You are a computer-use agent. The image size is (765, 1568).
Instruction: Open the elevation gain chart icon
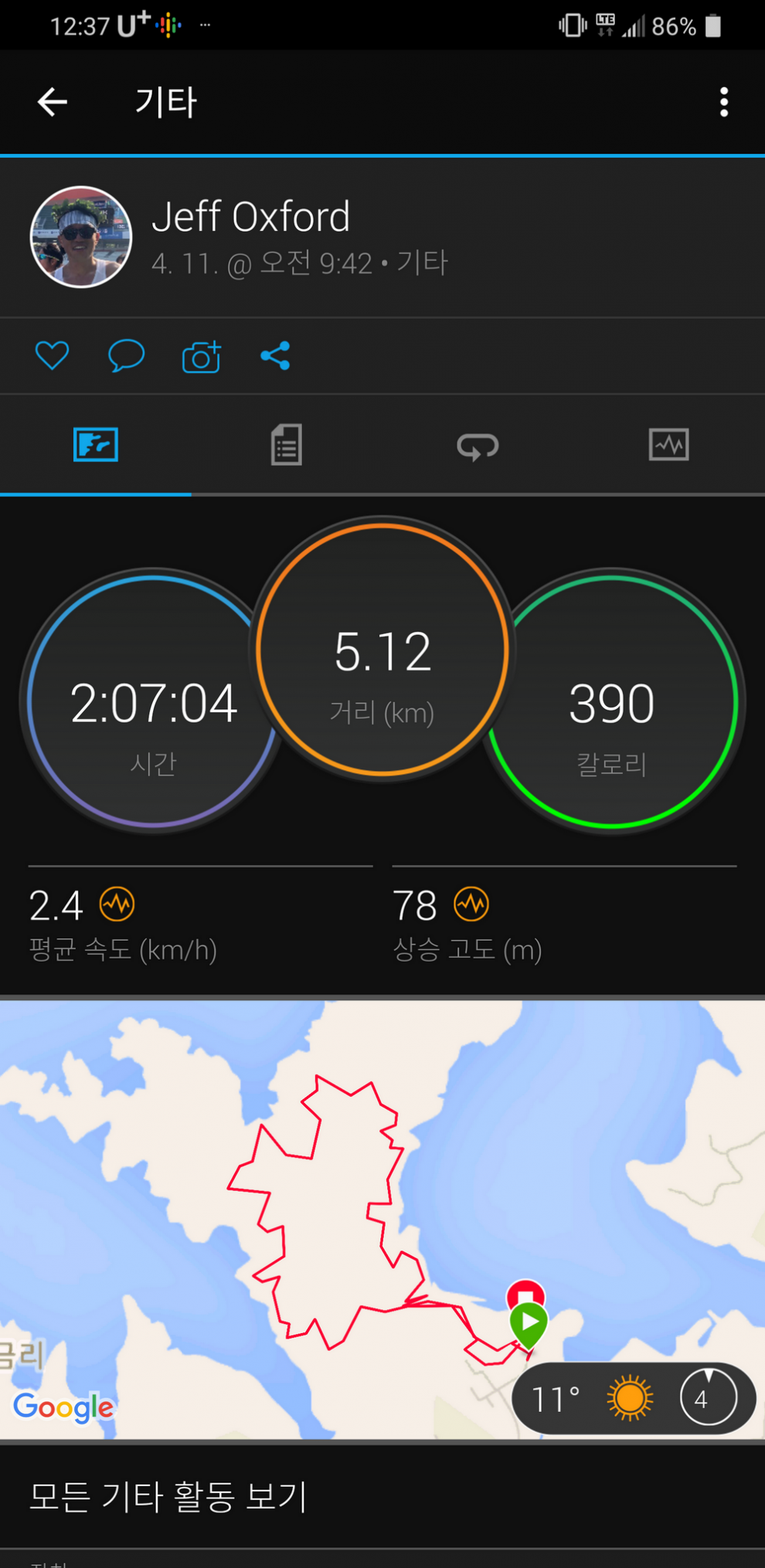click(471, 904)
